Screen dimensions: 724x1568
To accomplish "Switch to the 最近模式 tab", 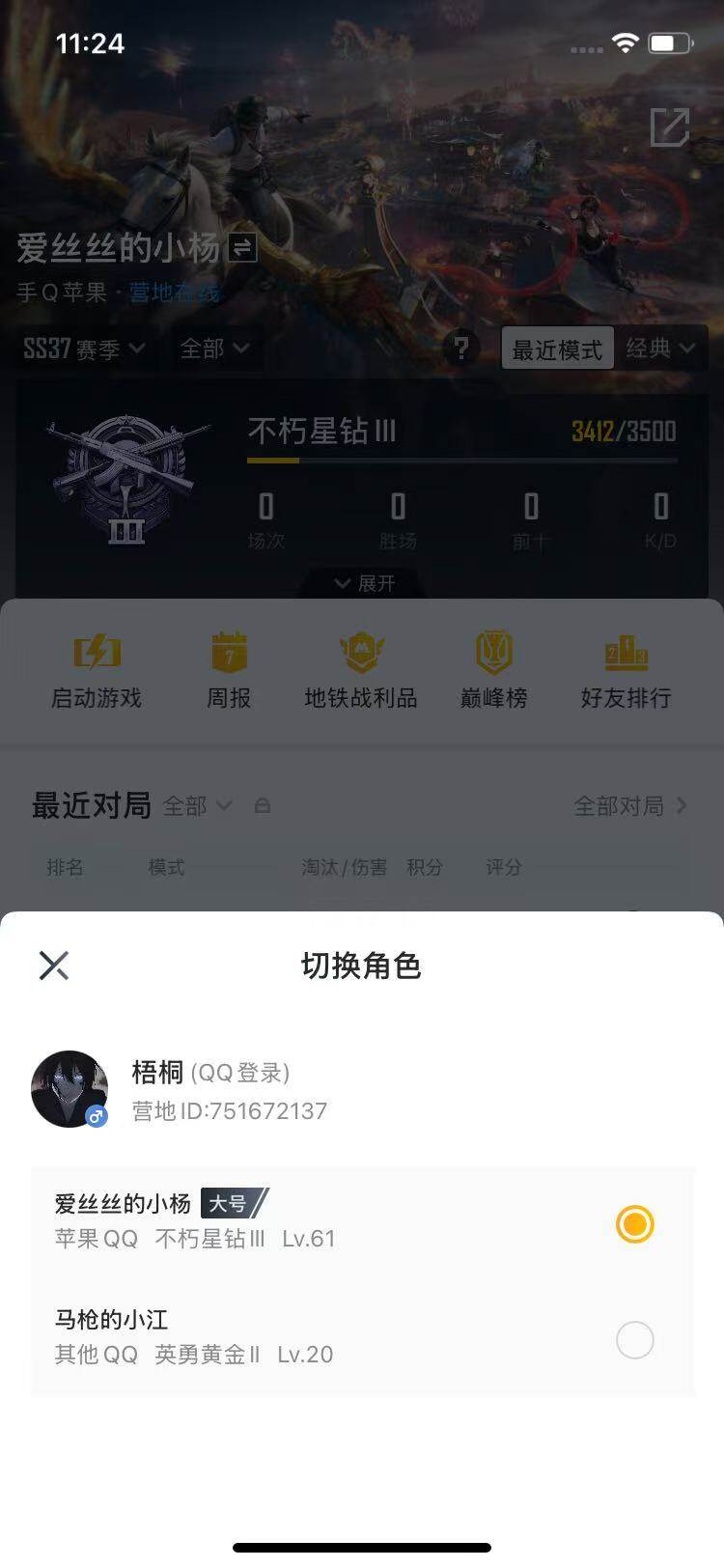I will point(558,349).
